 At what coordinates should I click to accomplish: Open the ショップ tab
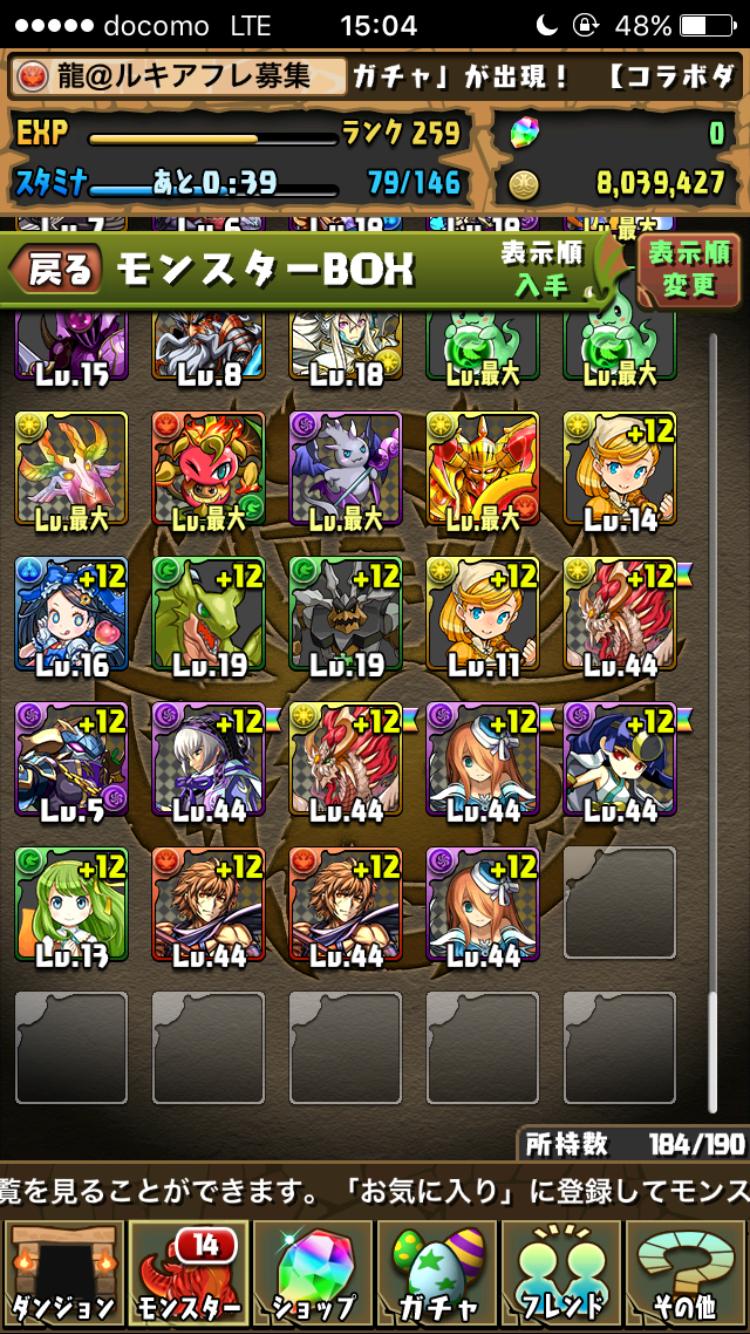(x=312, y=1272)
